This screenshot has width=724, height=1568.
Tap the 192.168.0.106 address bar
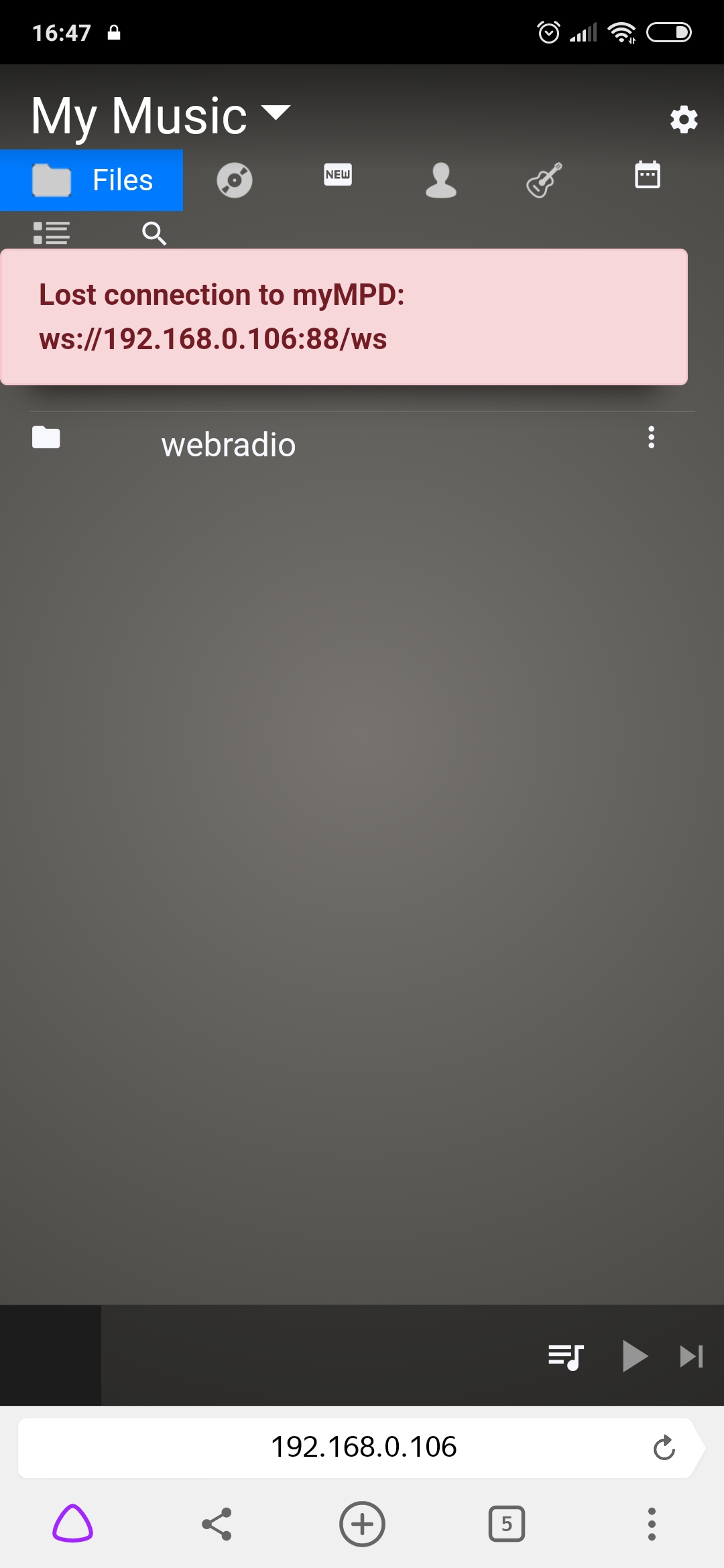point(363,1447)
